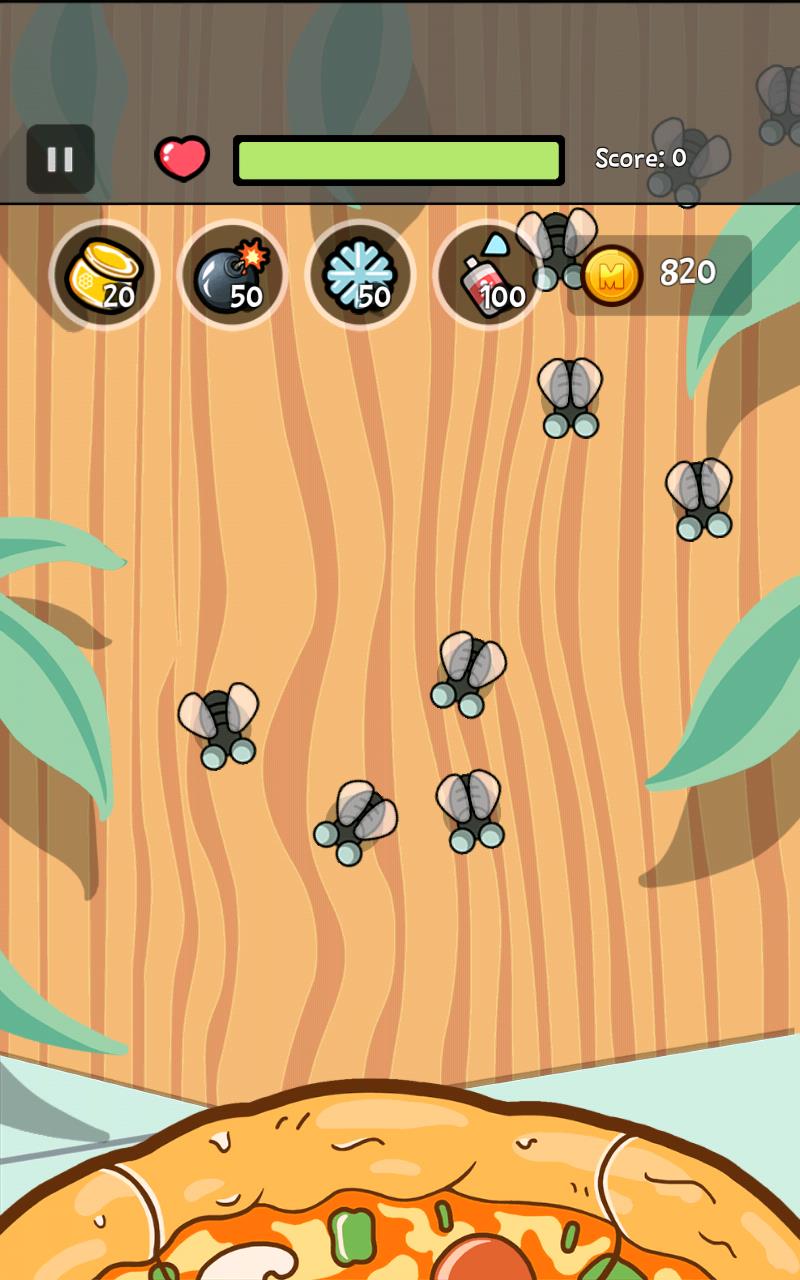Use the snowflake freeze power-up costing 50

click(x=359, y=275)
